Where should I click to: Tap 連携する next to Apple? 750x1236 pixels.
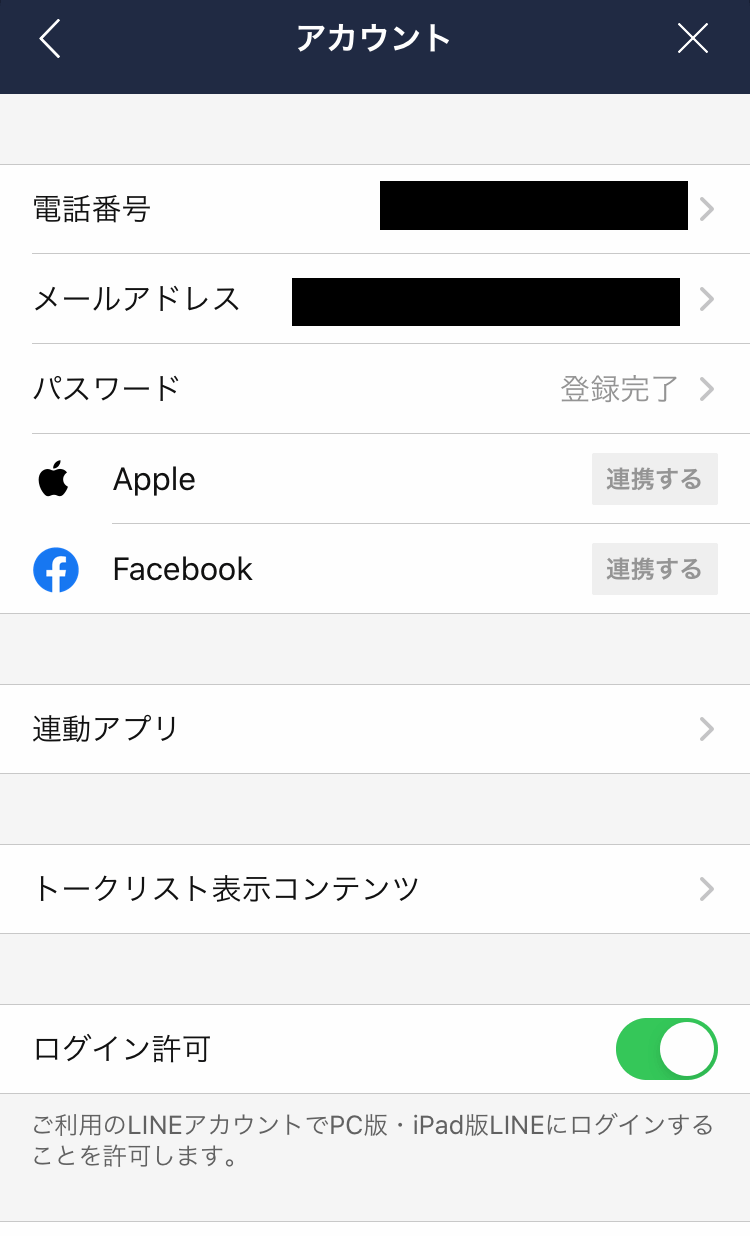point(654,479)
